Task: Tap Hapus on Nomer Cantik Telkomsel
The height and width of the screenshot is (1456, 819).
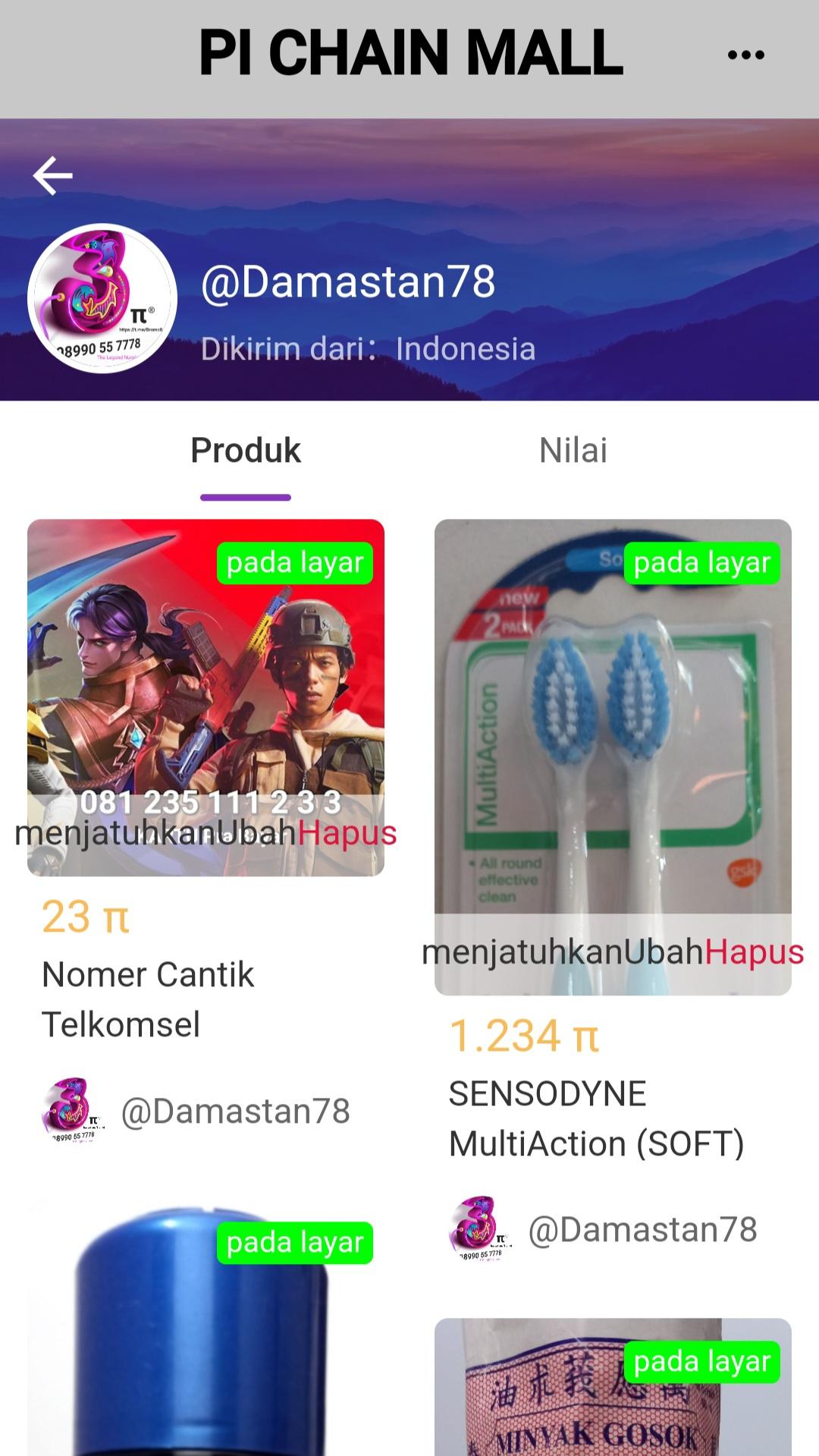Action: pyautogui.click(x=347, y=833)
